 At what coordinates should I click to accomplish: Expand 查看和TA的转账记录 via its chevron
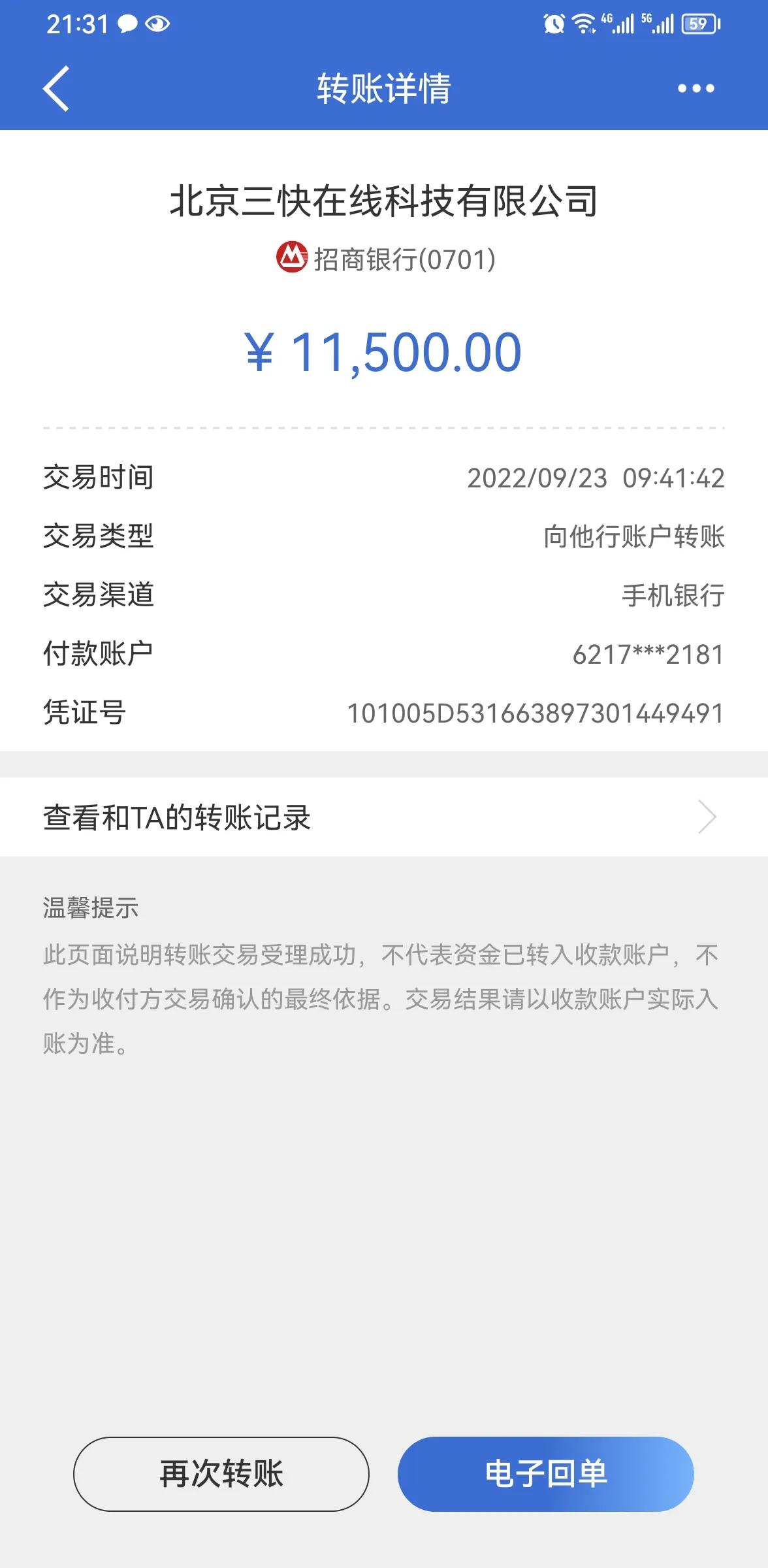coord(709,817)
